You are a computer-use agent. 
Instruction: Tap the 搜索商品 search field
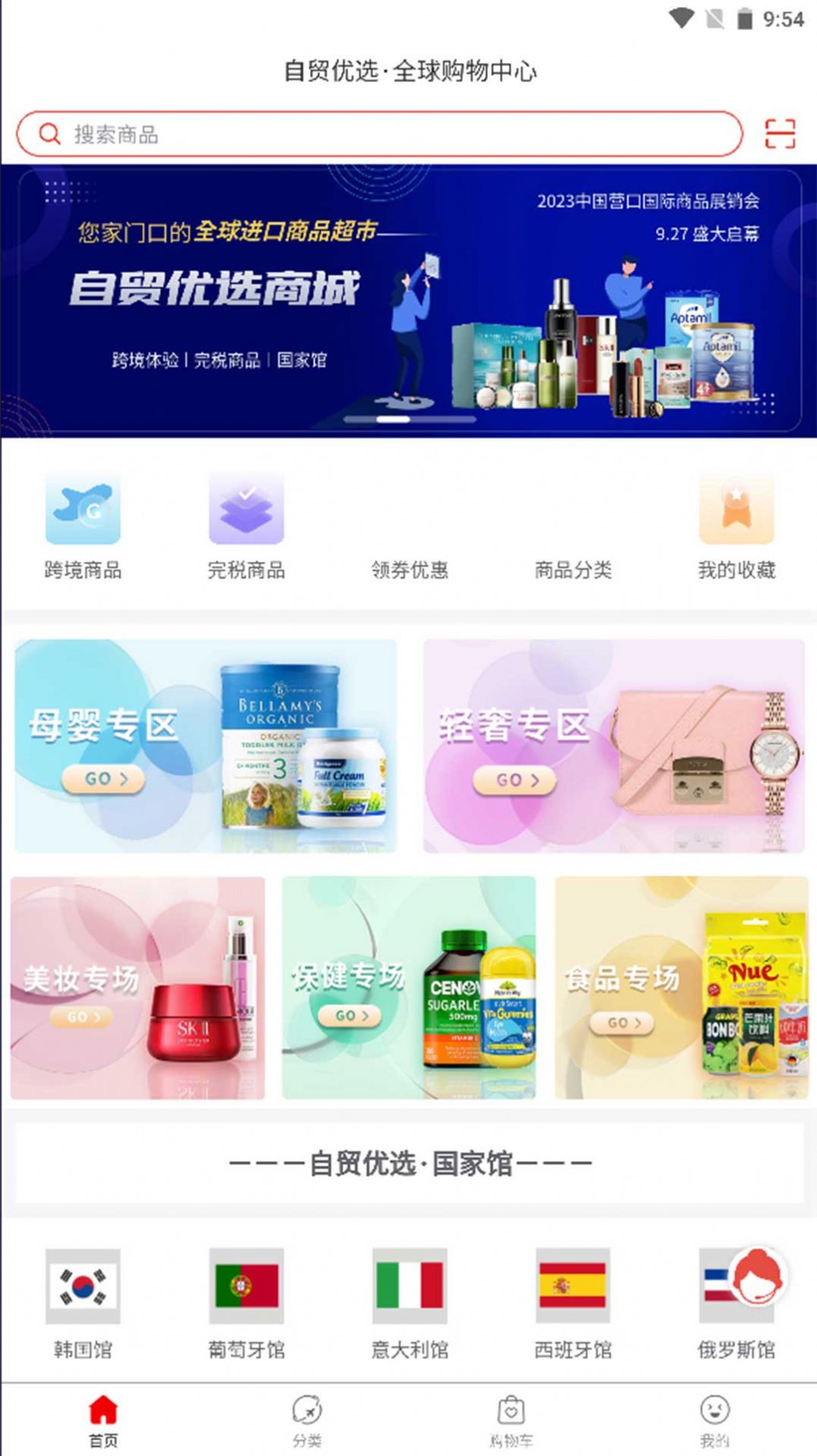[380, 134]
